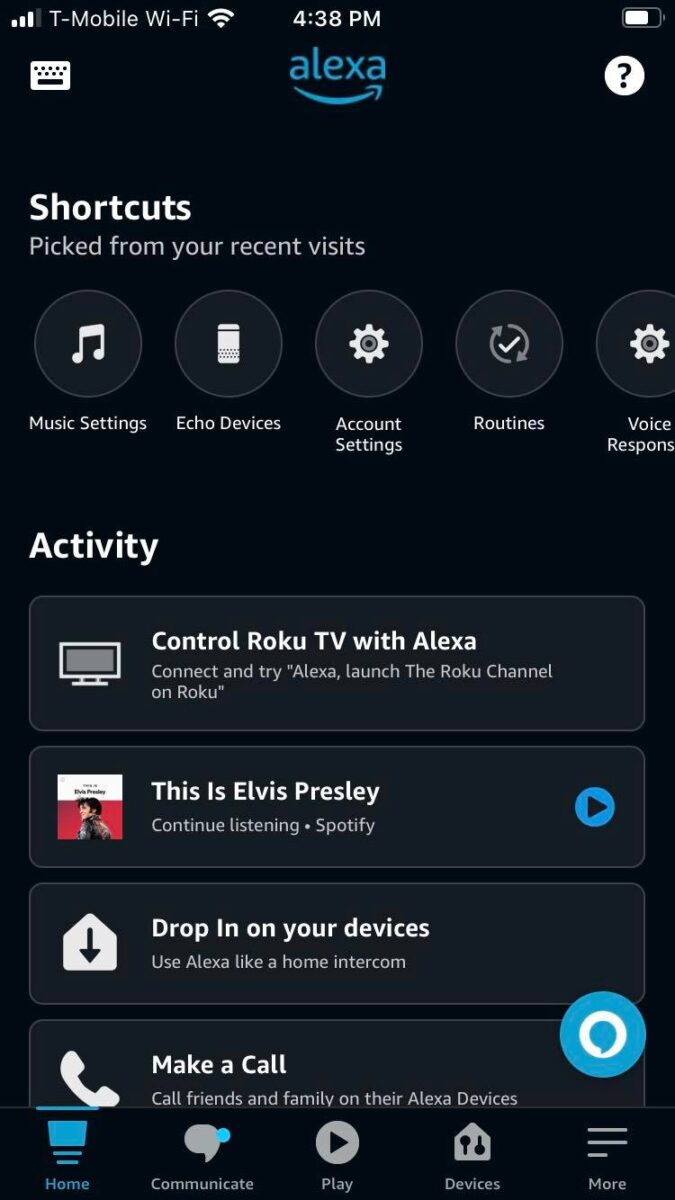Open Music Settings shortcut
This screenshot has width=675, height=1200.
88,345
